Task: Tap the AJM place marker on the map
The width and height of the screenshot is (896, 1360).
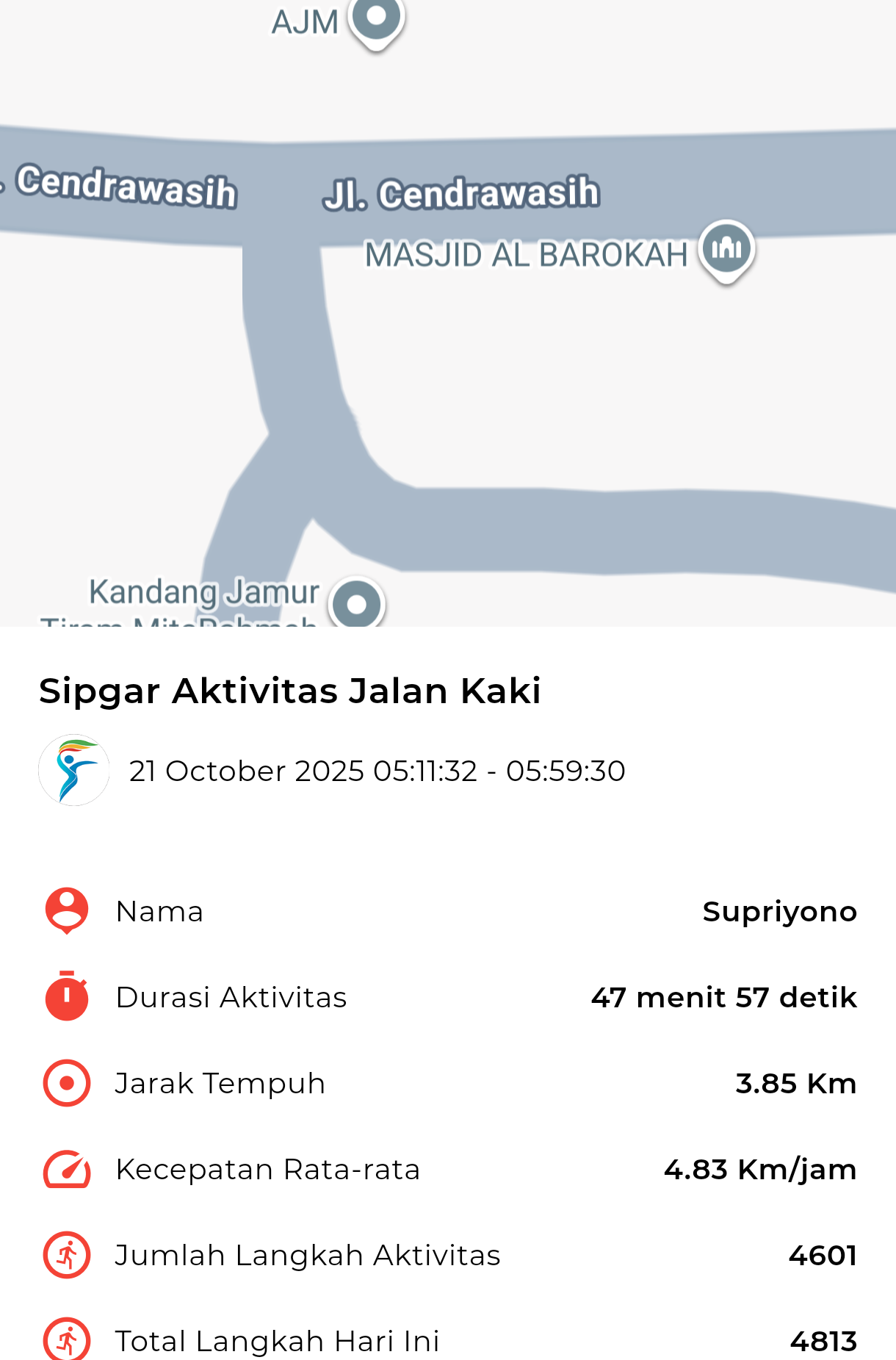Action: tap(376, 18)
